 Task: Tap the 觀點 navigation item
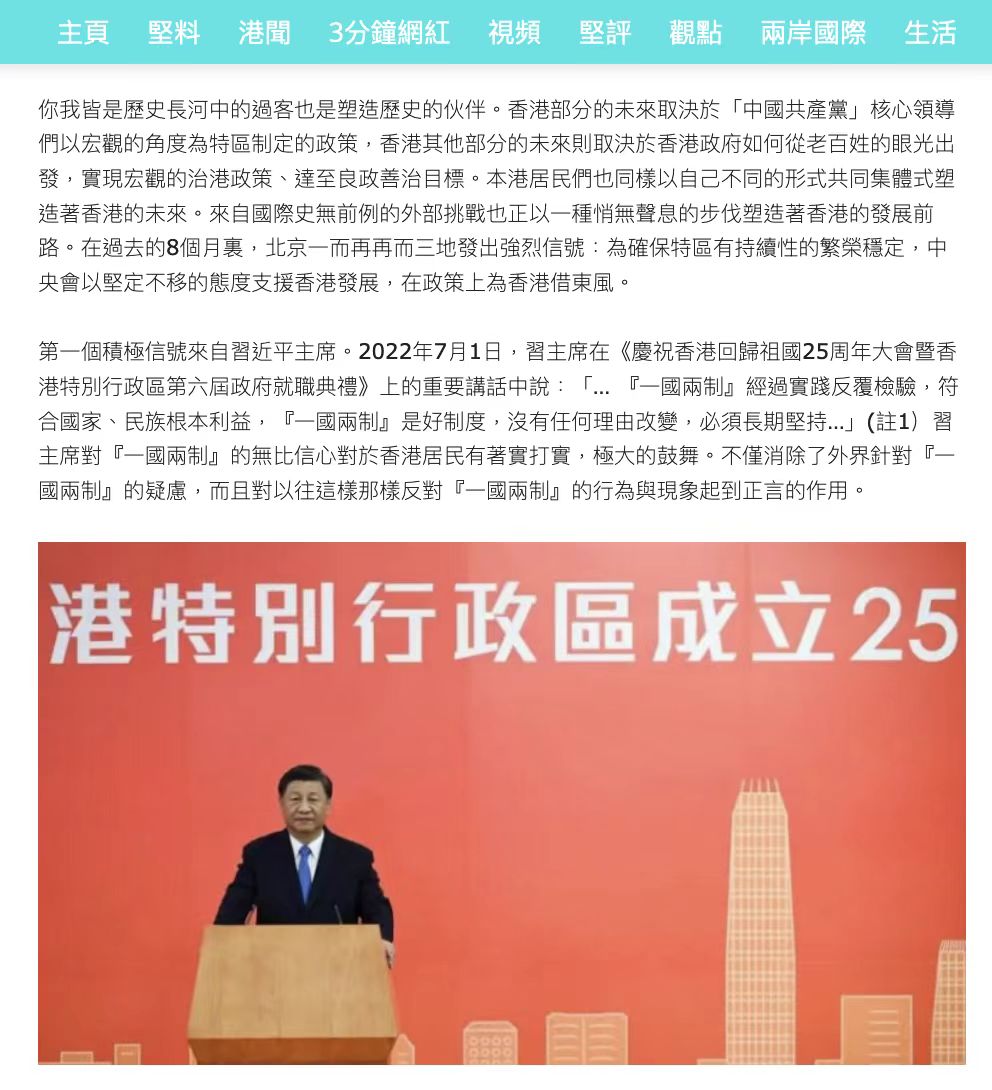[x=696, y=33]
